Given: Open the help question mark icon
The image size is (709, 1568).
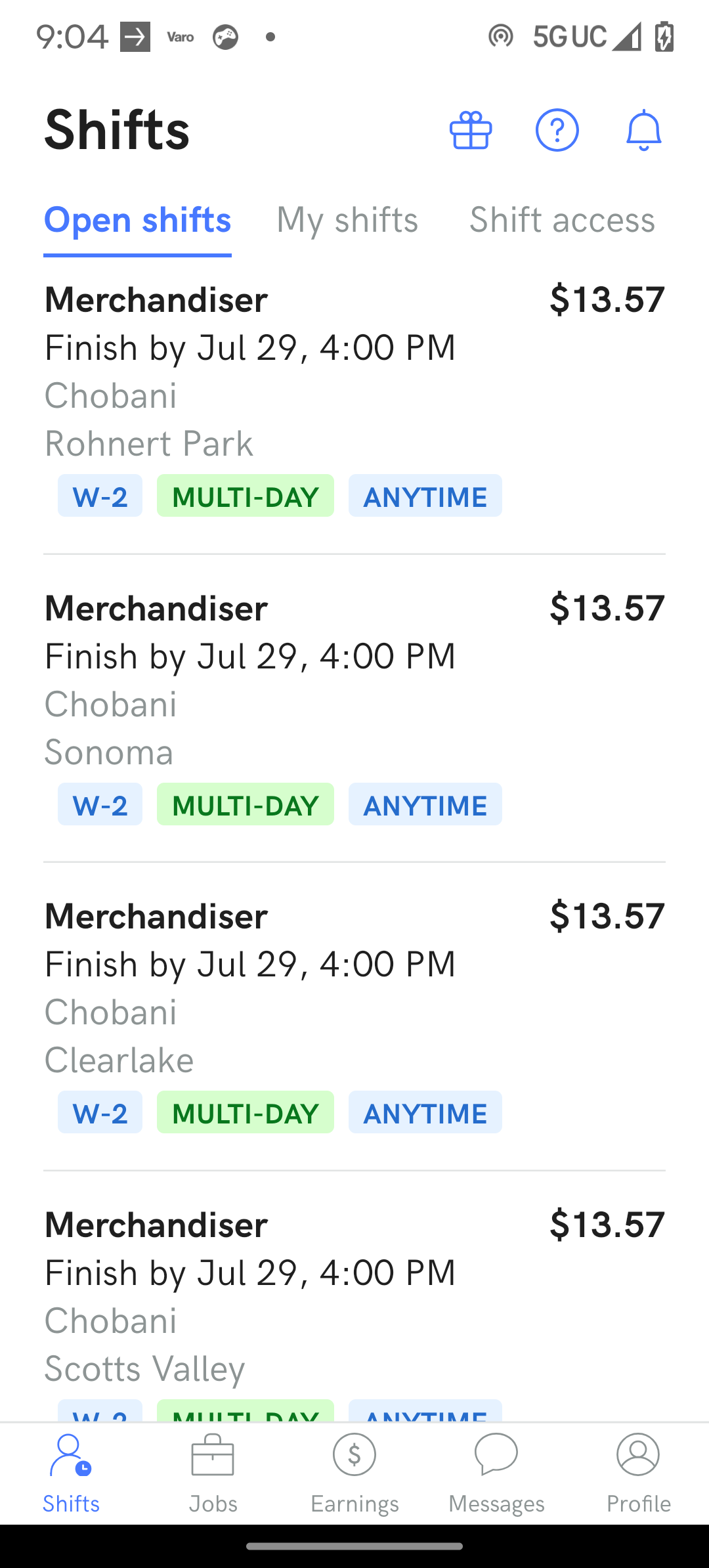Looking at the screenshot, I should point(557,130).
